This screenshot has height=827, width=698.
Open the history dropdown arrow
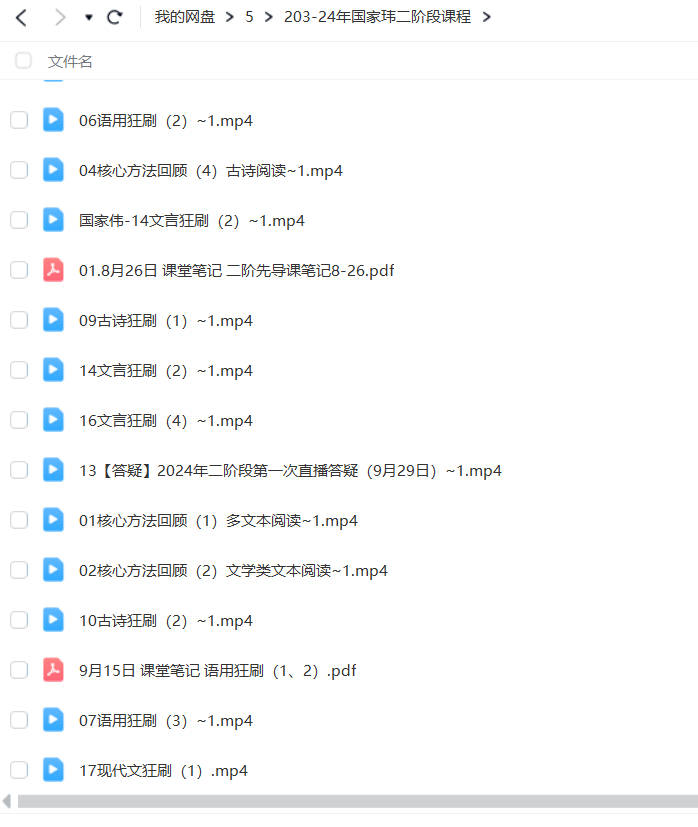(89, 18)
